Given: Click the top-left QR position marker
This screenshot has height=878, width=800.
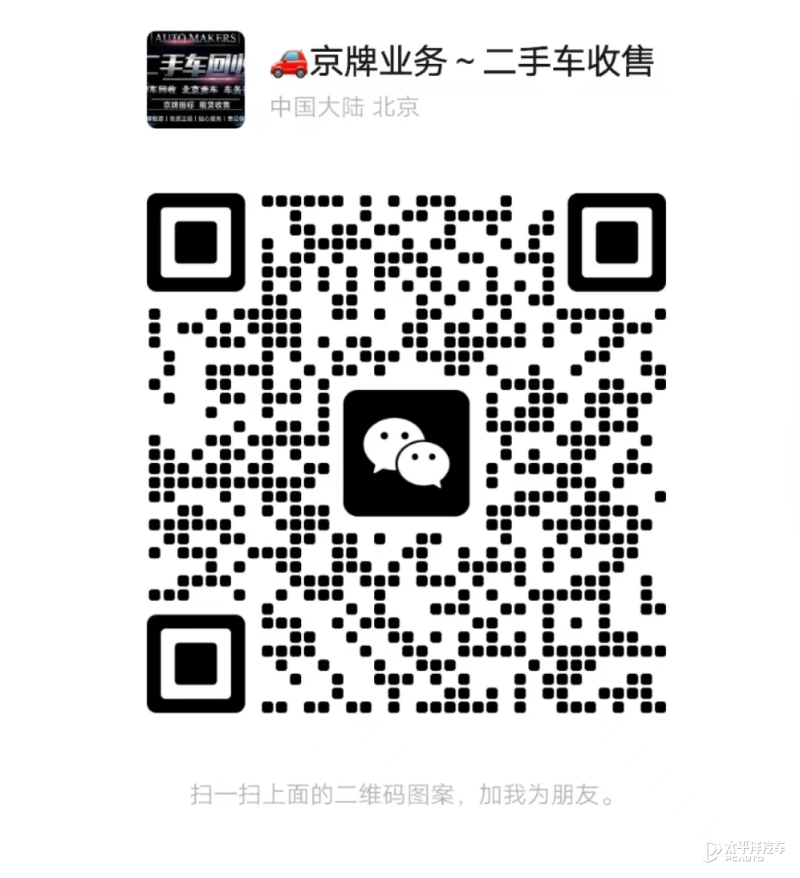Looking at the screenshot, I should click(196, 242).
